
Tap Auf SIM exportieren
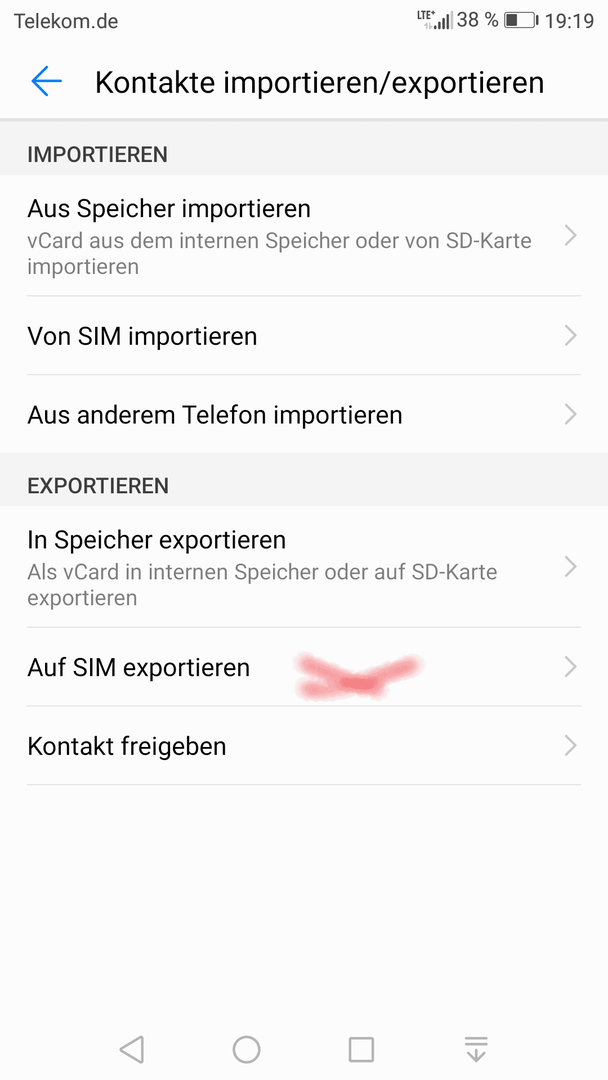(304, 667)
